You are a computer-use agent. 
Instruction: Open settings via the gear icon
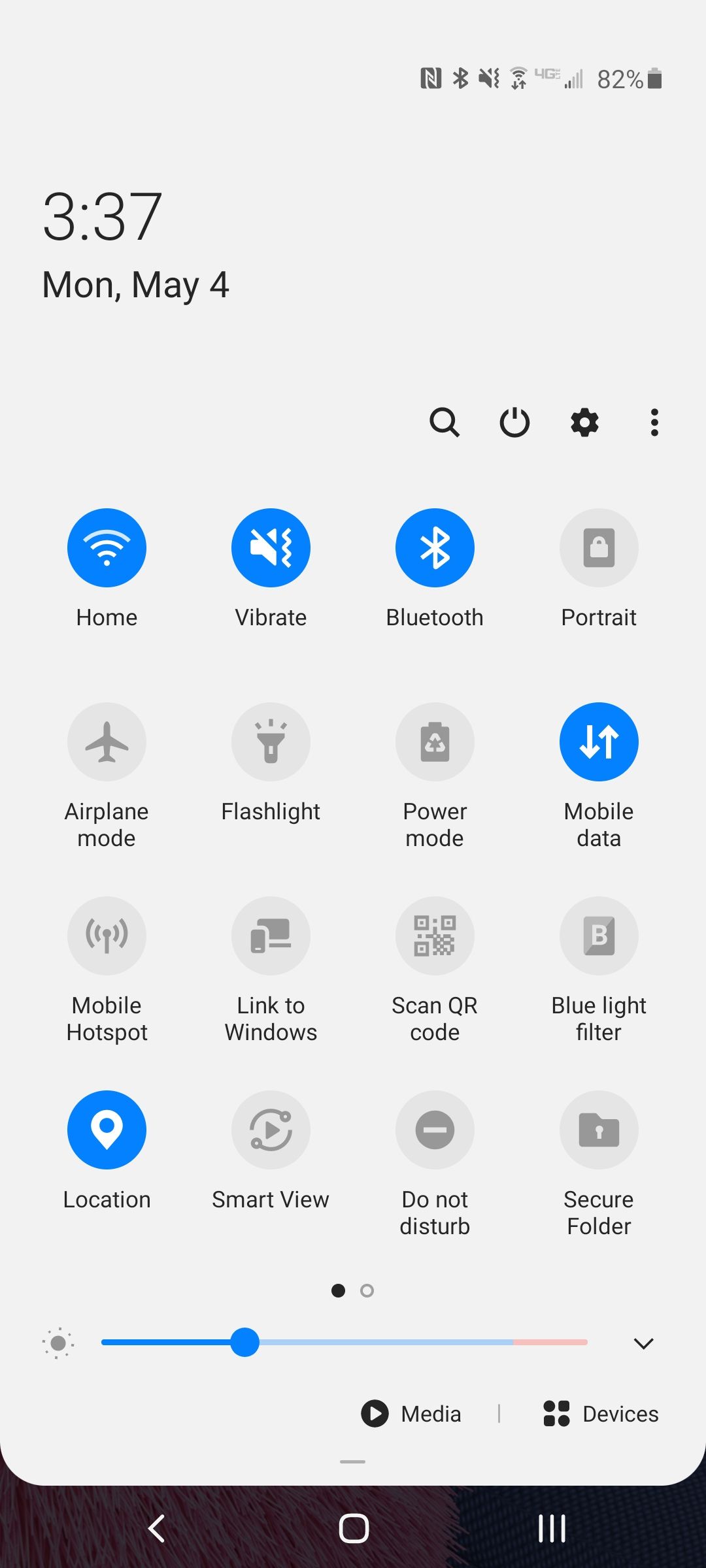click(584, 422)
